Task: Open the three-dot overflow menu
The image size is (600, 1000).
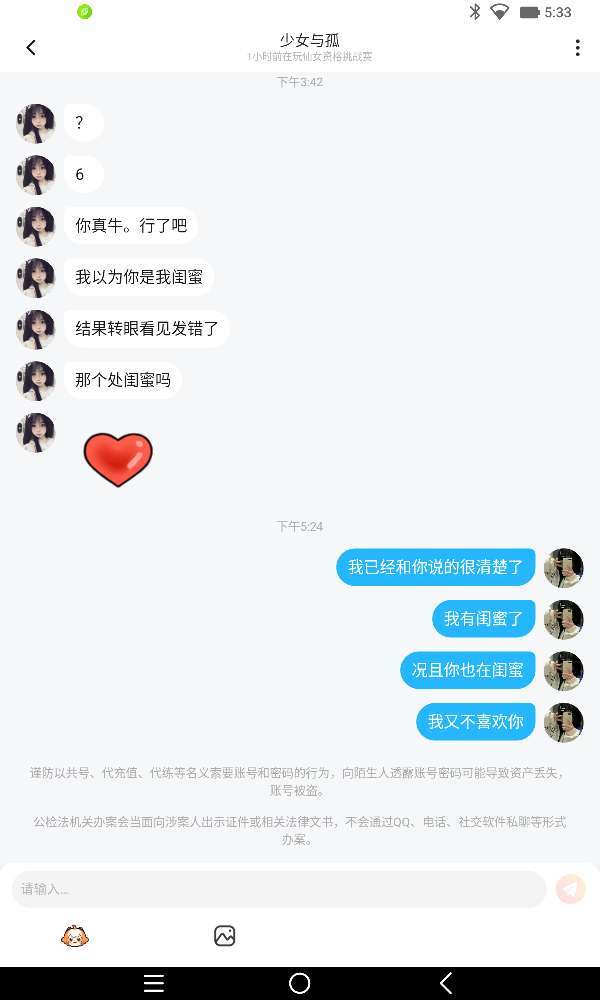Action: click(577, 47)
